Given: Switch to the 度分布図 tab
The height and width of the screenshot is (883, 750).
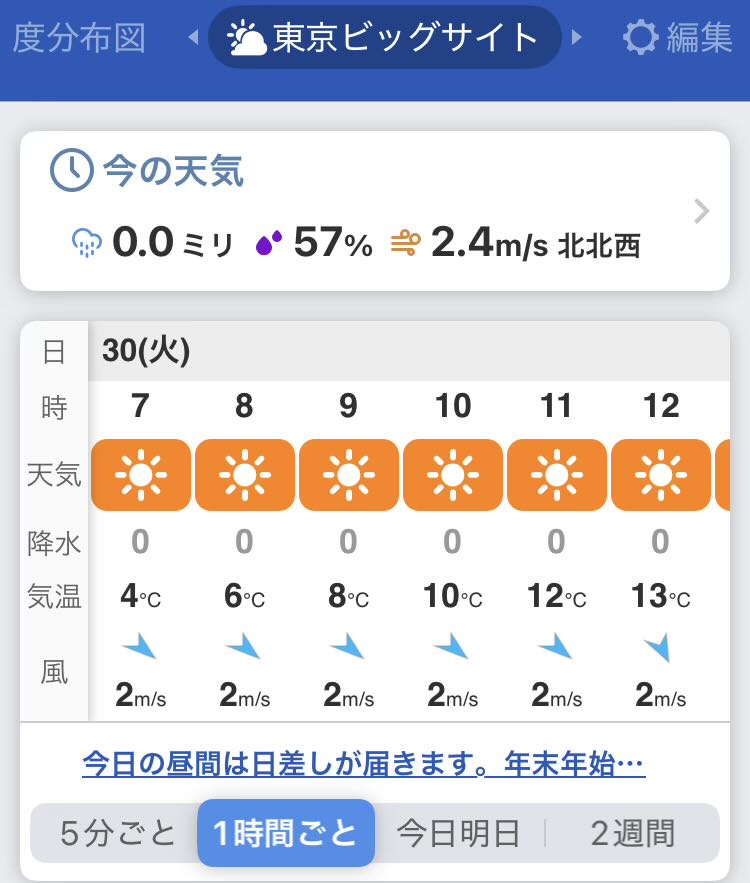Looking at the screenshot, I should pyautogui.click(x=79, y=38).
